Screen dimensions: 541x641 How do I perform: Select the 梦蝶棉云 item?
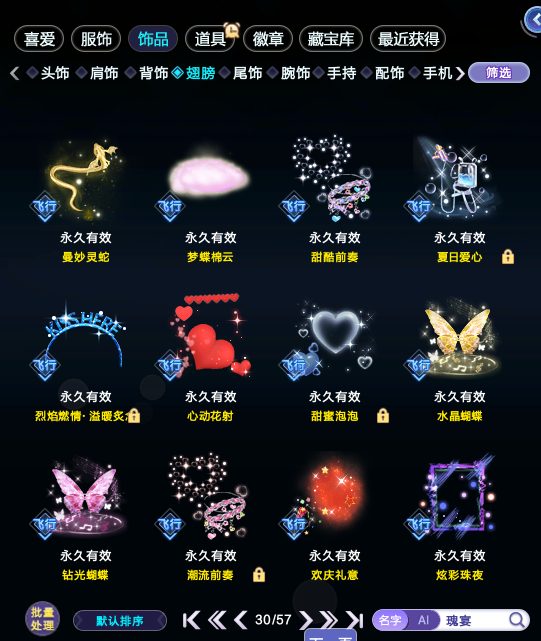click(x=209, y=180)
